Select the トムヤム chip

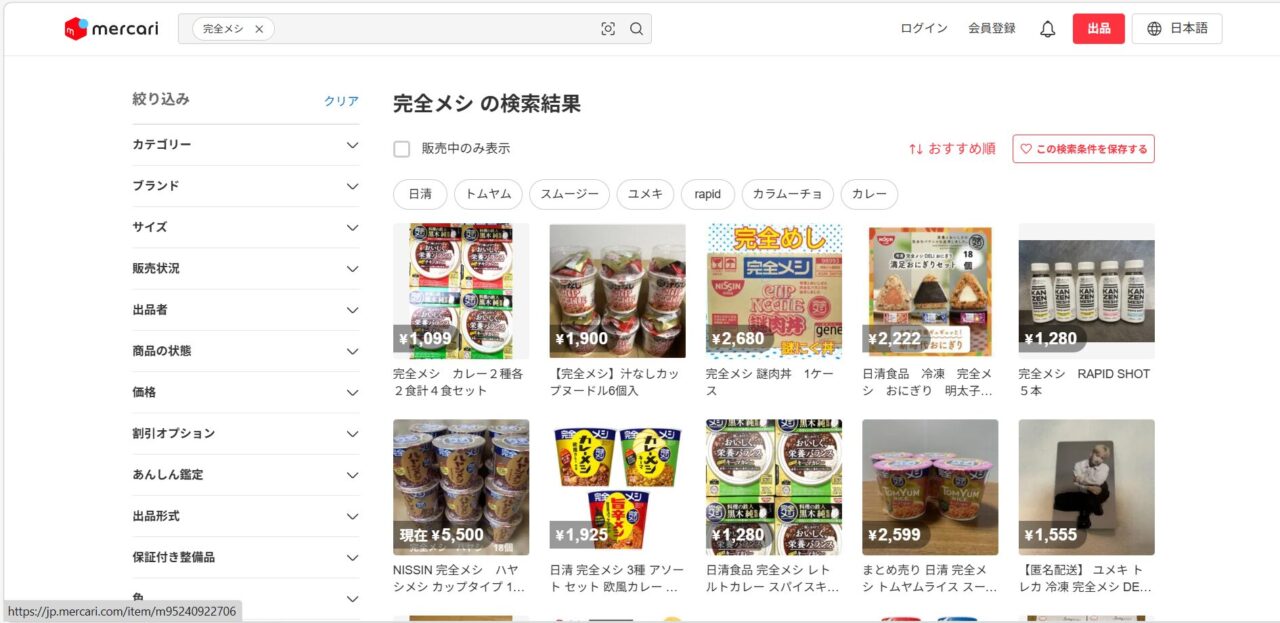coord(488,194)
